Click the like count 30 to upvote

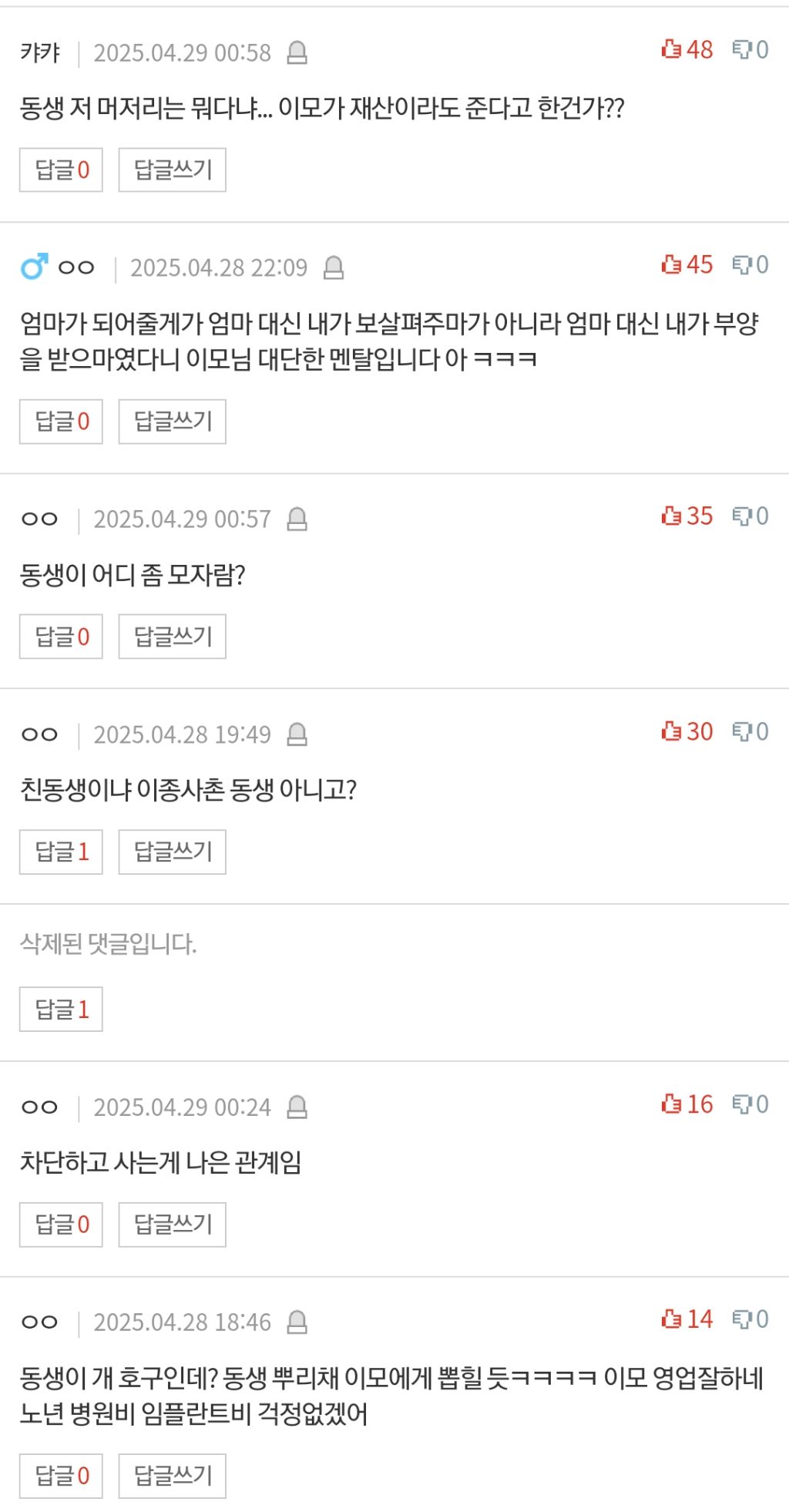pos(700,731)
